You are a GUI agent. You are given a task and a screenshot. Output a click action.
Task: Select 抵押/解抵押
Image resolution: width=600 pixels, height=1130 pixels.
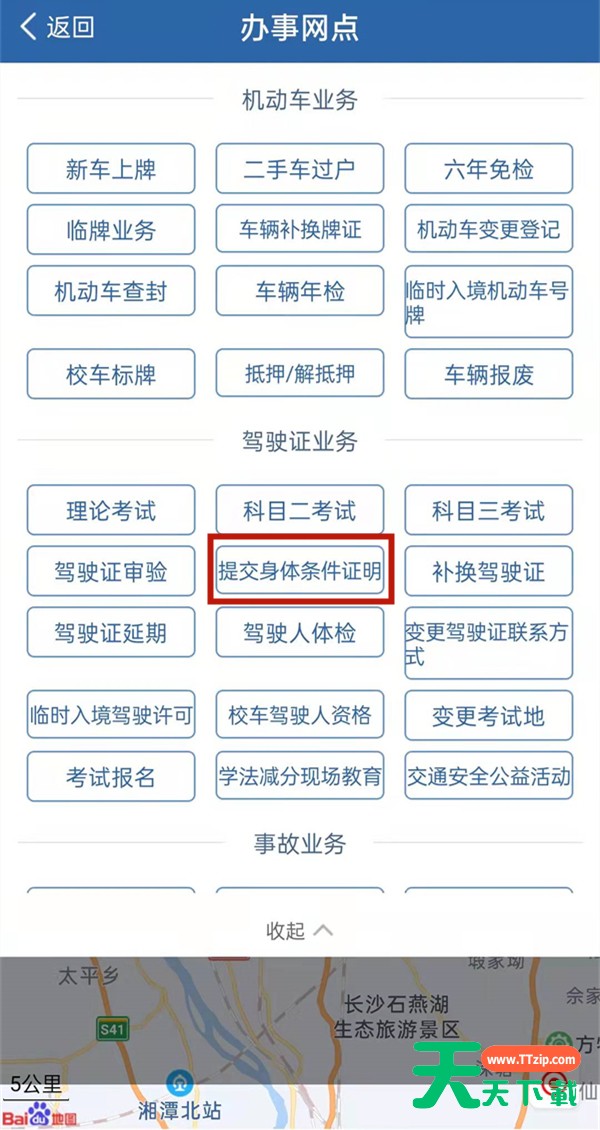300,374
